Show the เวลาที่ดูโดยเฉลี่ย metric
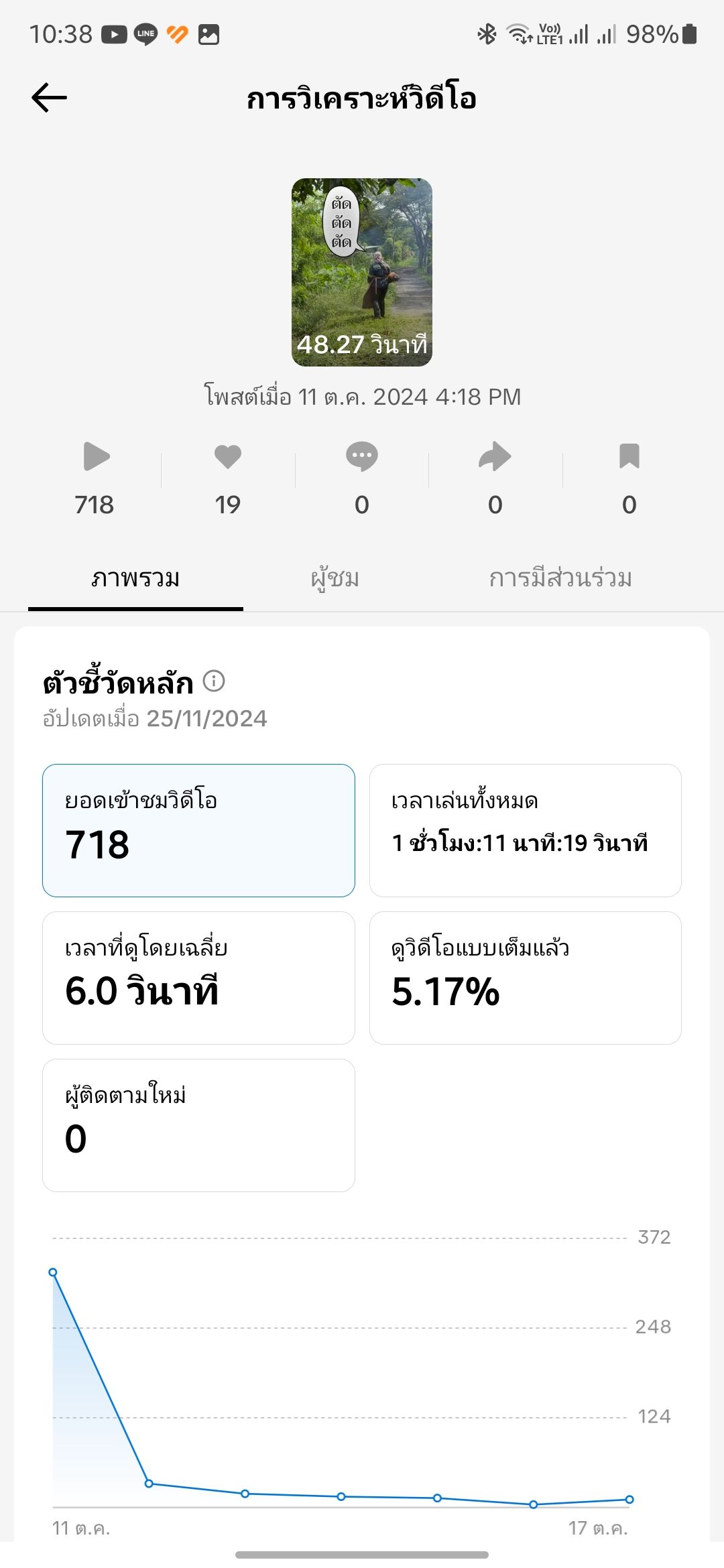The width and height of the screenshot is (724, 1568). pos(198,978)
